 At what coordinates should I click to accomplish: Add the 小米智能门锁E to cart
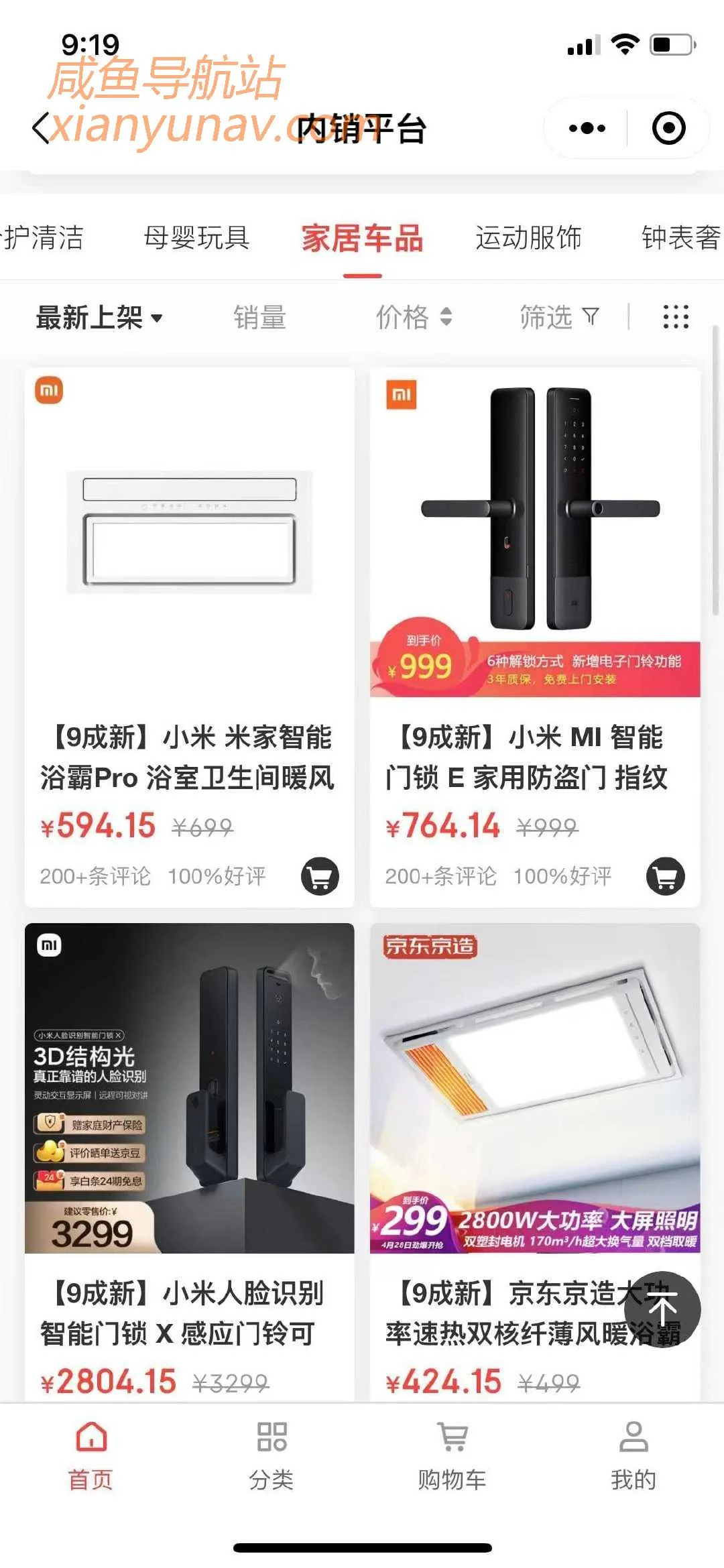pos(664,875)
